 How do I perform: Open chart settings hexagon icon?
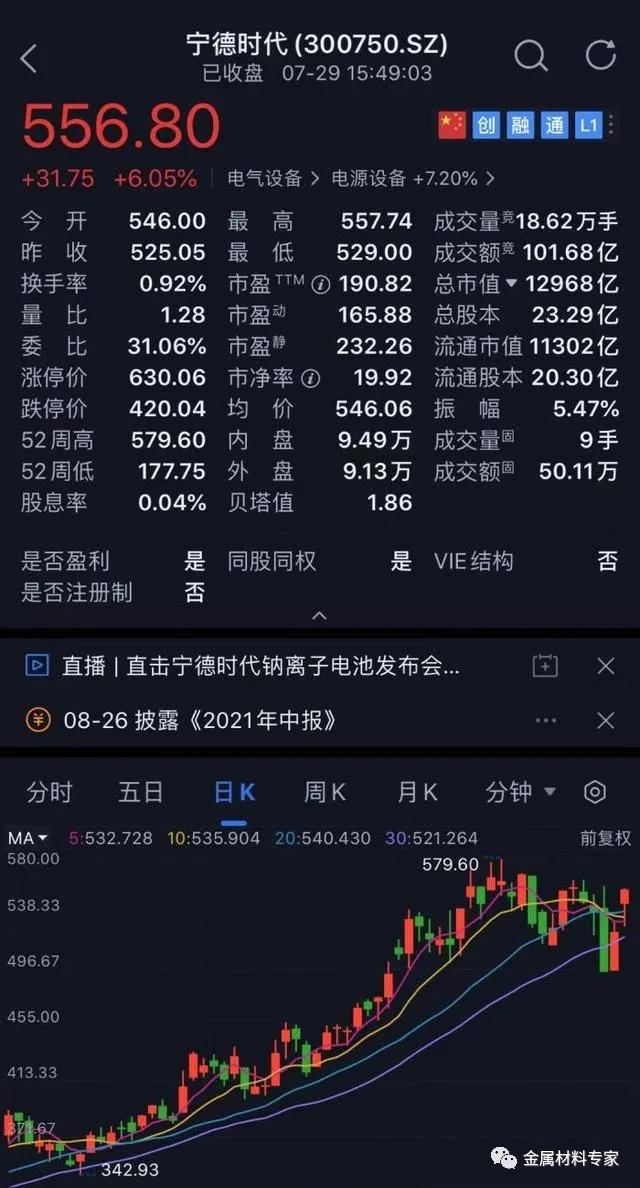(595, 793)
